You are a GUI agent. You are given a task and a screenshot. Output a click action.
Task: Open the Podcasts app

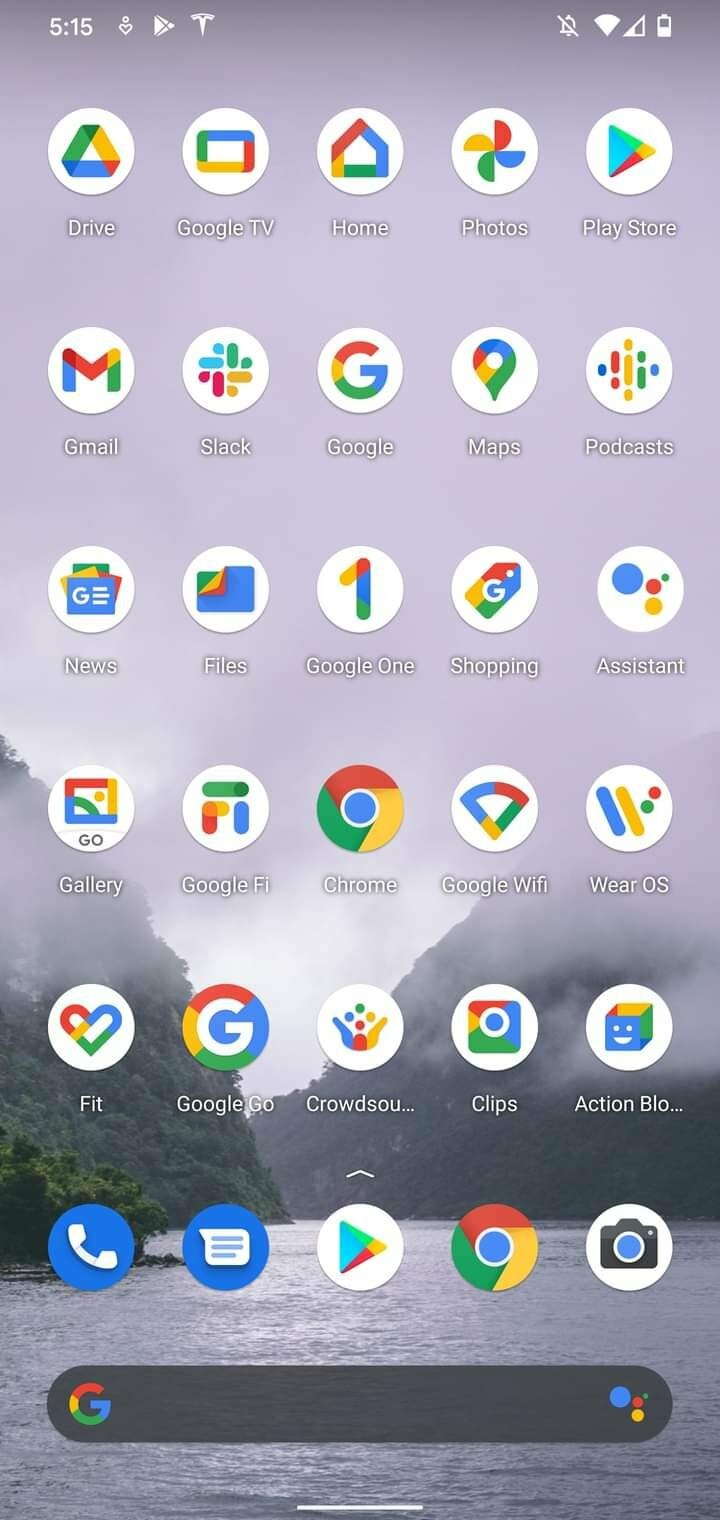[x=629, y=371]
